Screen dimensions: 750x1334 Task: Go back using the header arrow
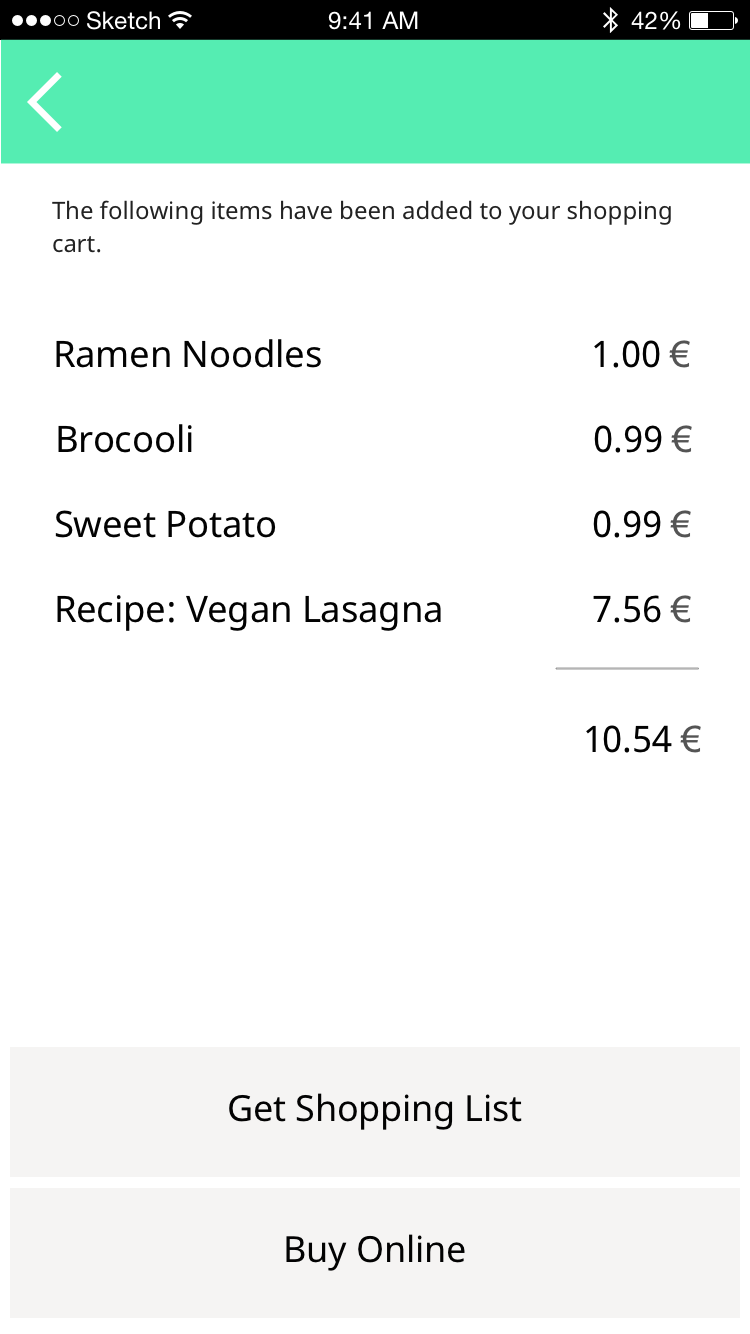[x=45, y=102]
